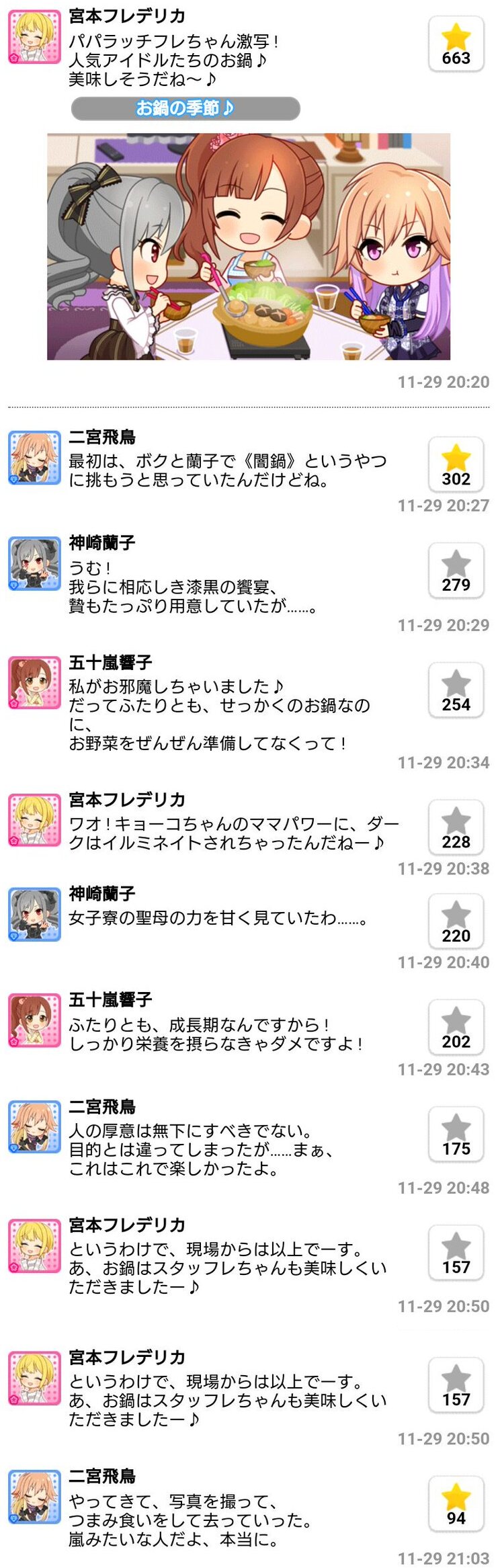Open 宮本フレデリカ's avatar on the 663-star post

pos(34,36)
